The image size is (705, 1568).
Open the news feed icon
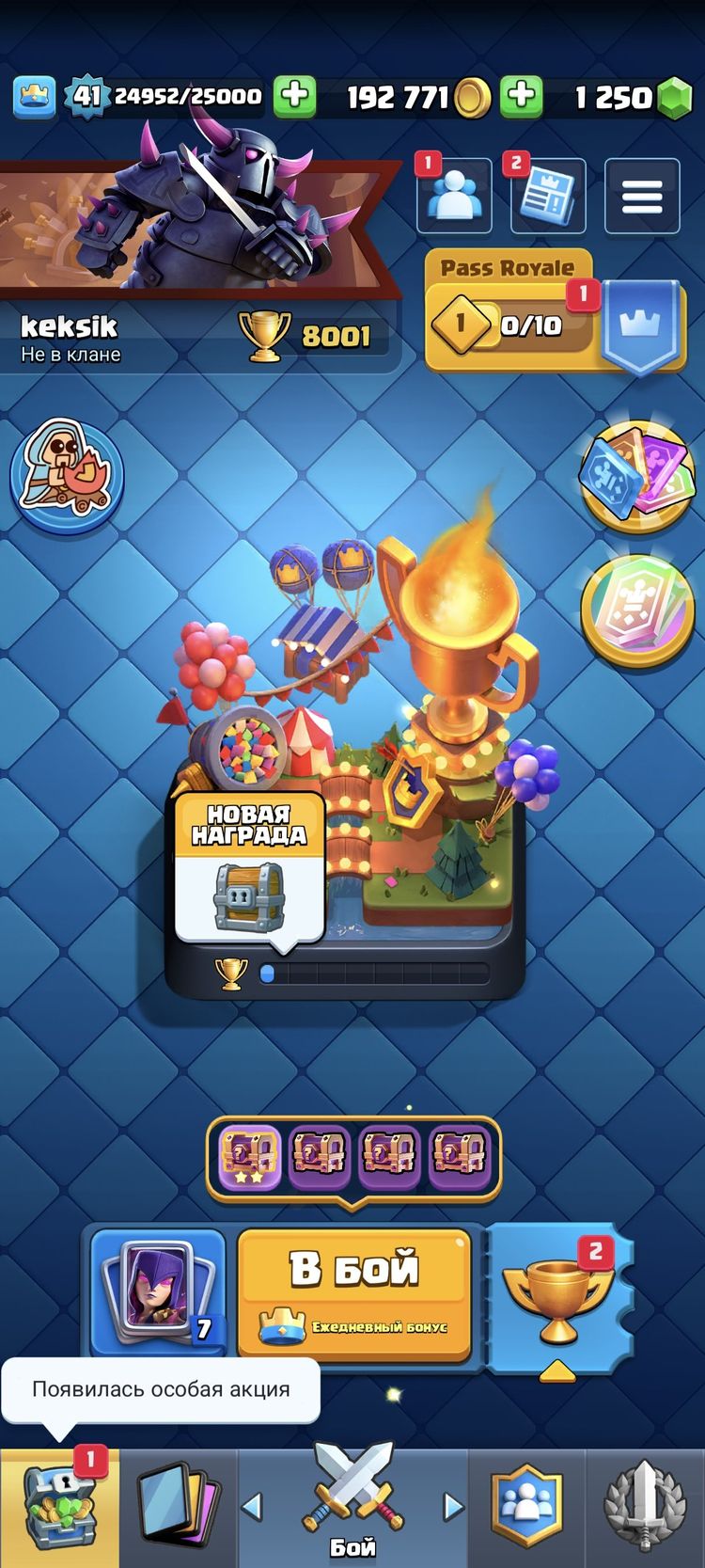548,196
